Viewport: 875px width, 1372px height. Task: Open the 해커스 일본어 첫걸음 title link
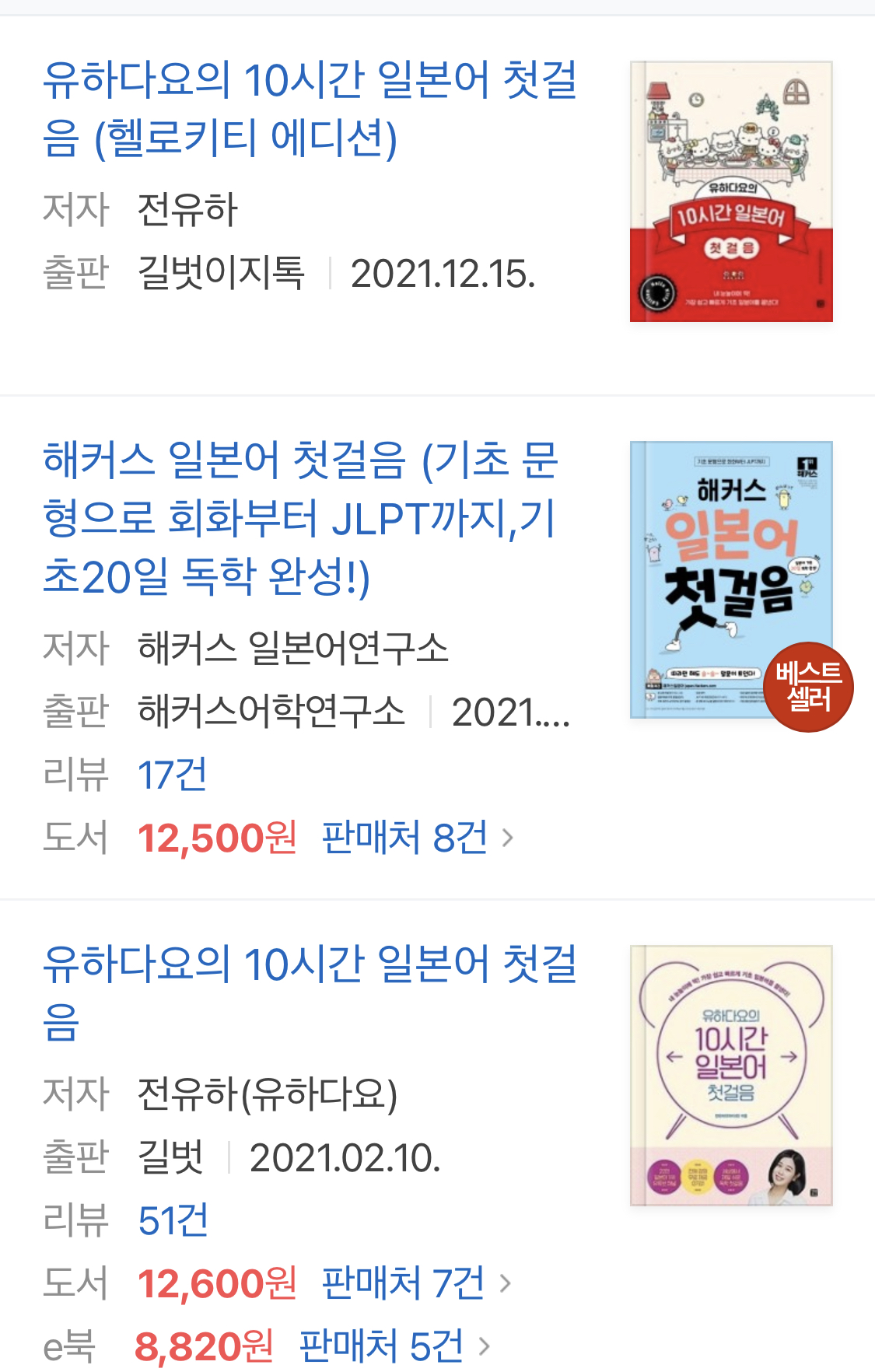coord(300,517)
